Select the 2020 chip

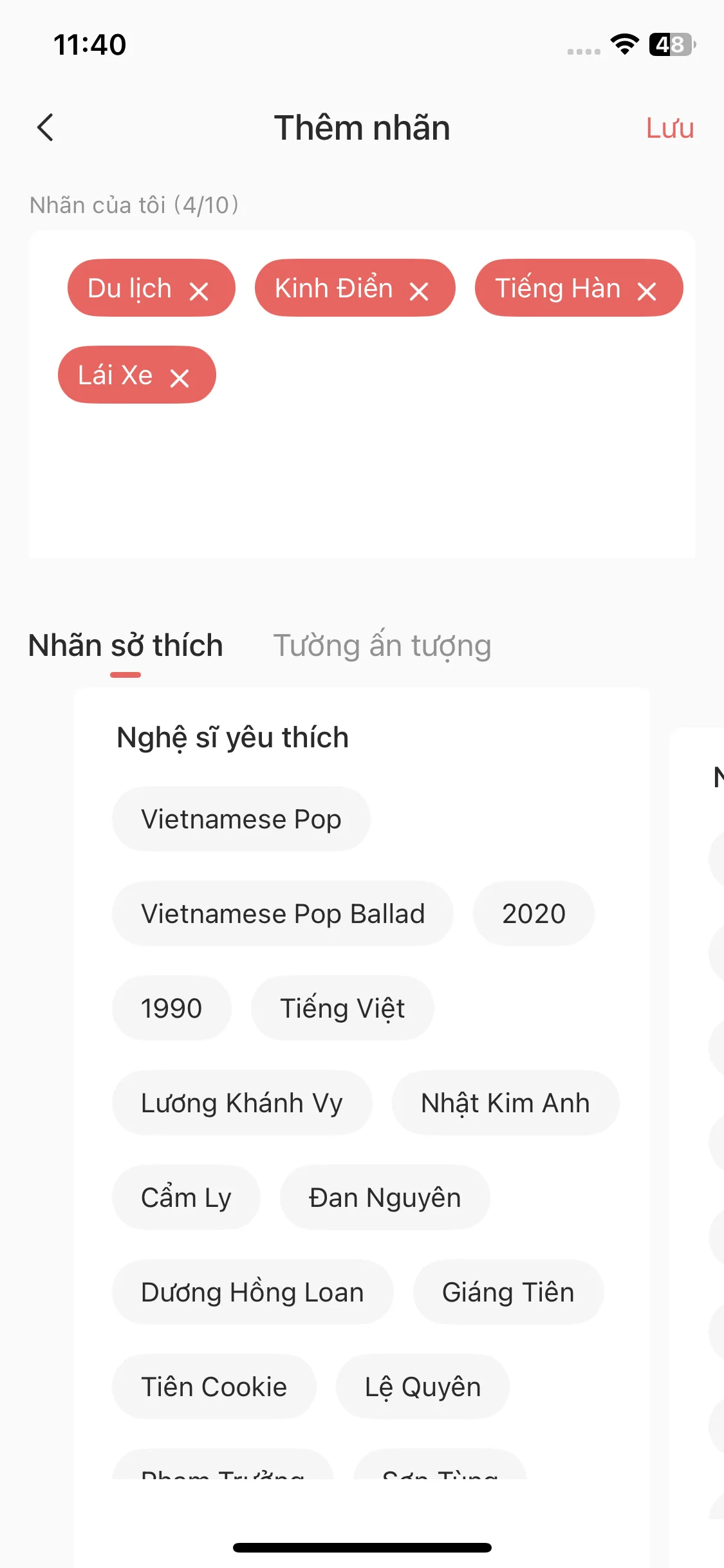[x=534, y=914]
